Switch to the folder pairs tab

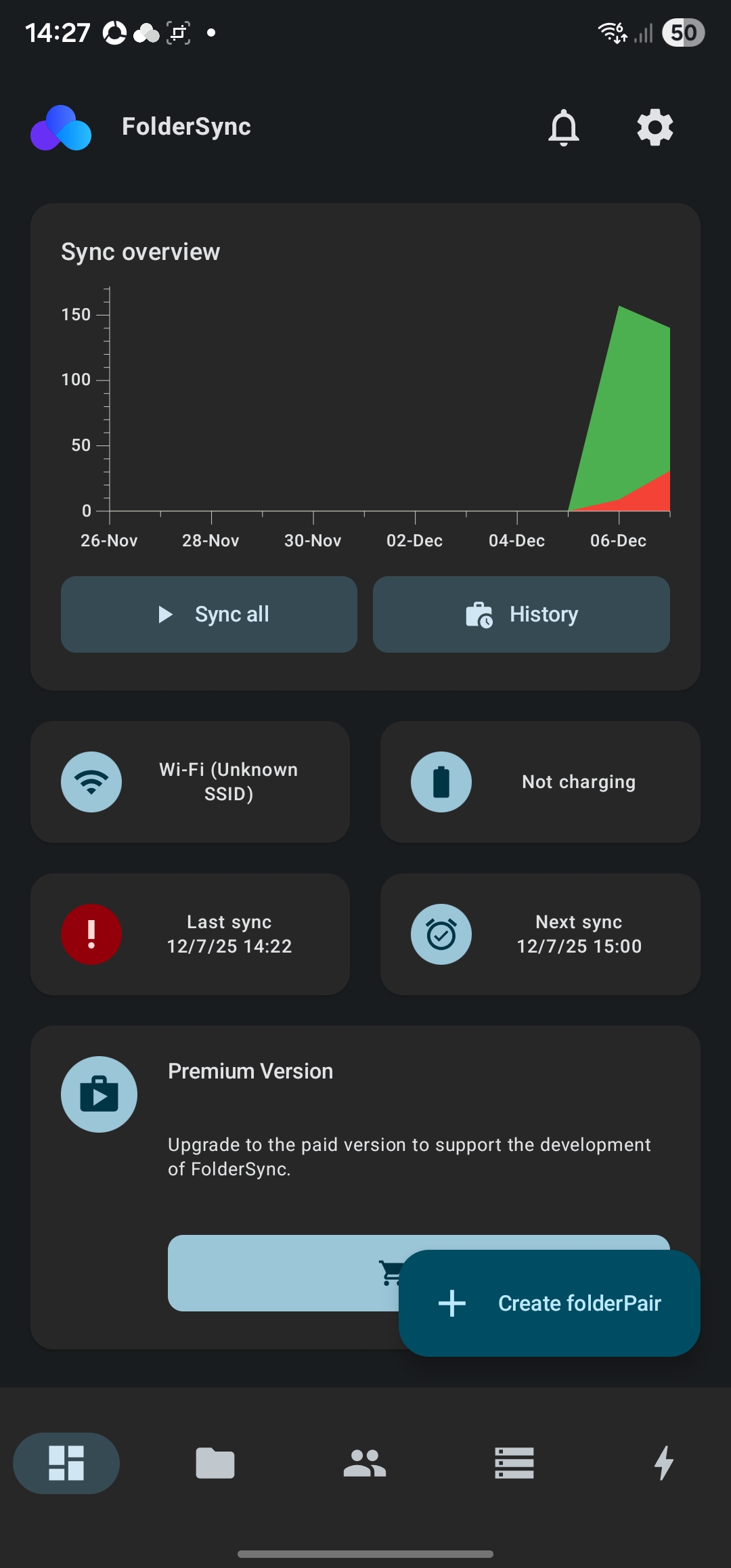[215, 1463]
